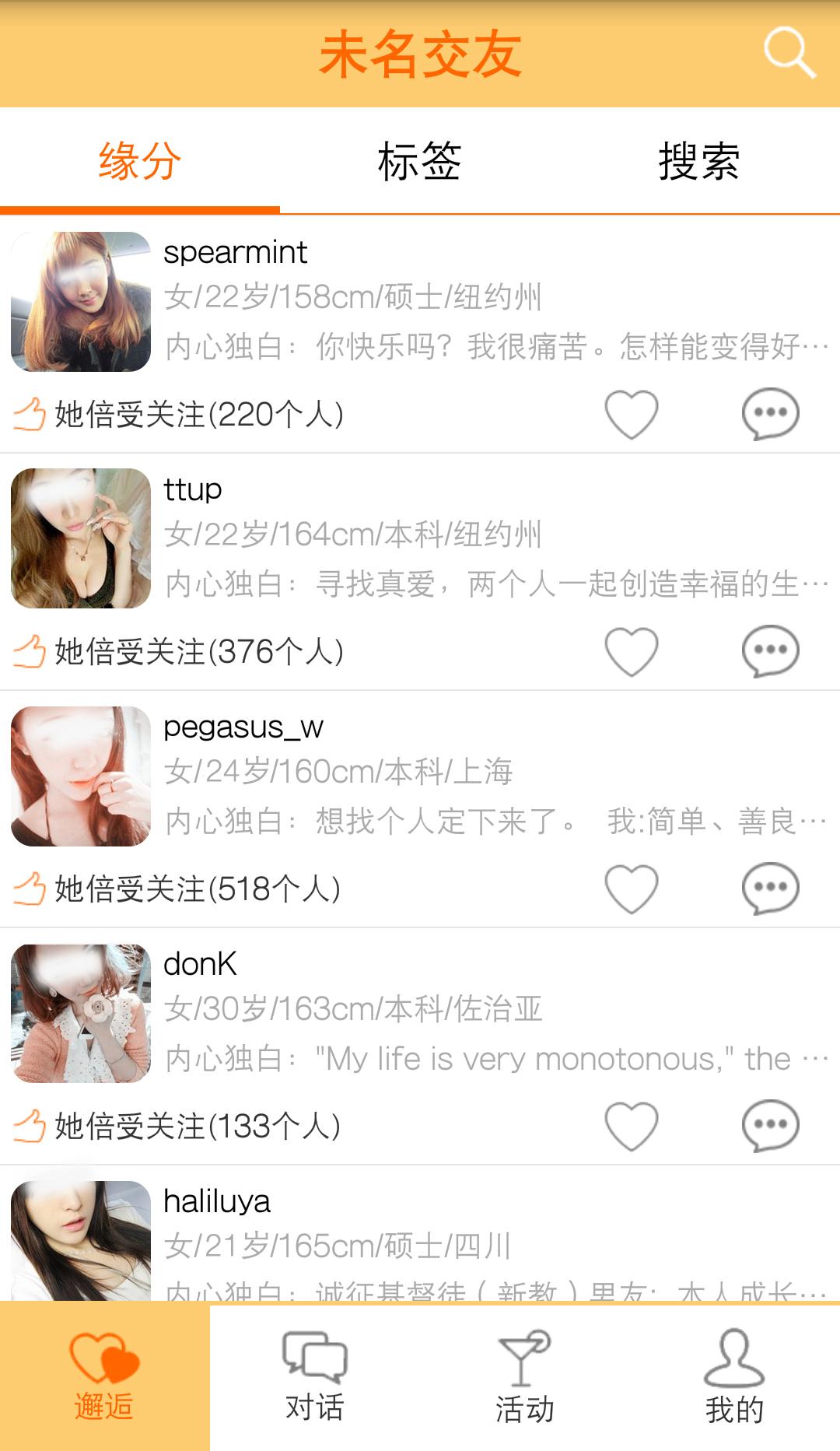Favorite donK with the heart icon

[632, 1126]
